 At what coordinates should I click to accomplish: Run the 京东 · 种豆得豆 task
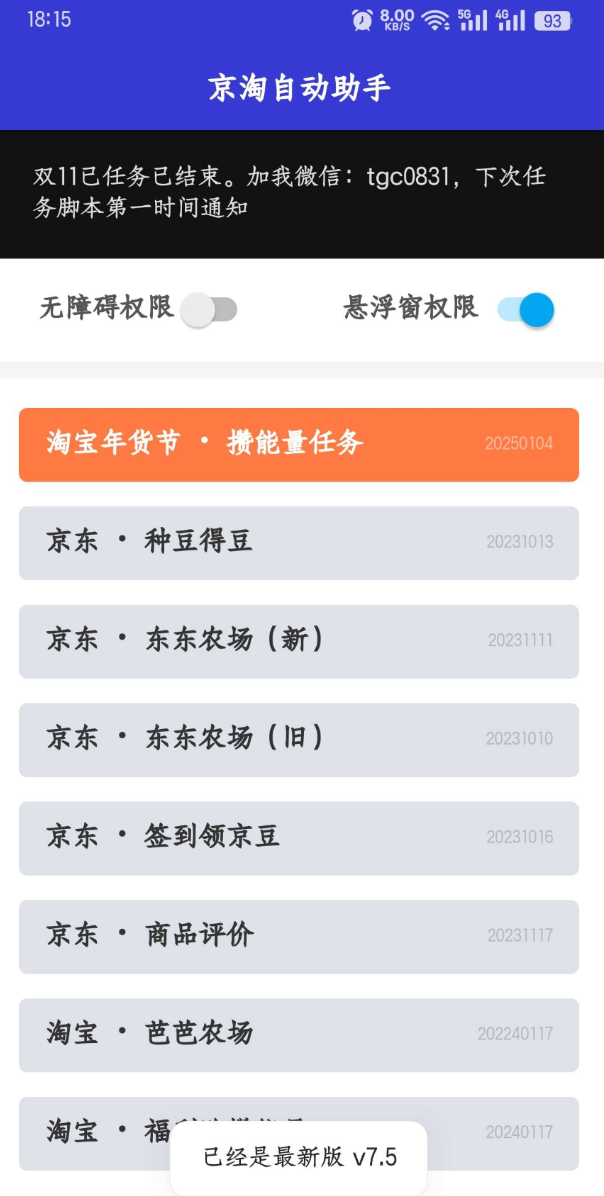tap(298, 542)
